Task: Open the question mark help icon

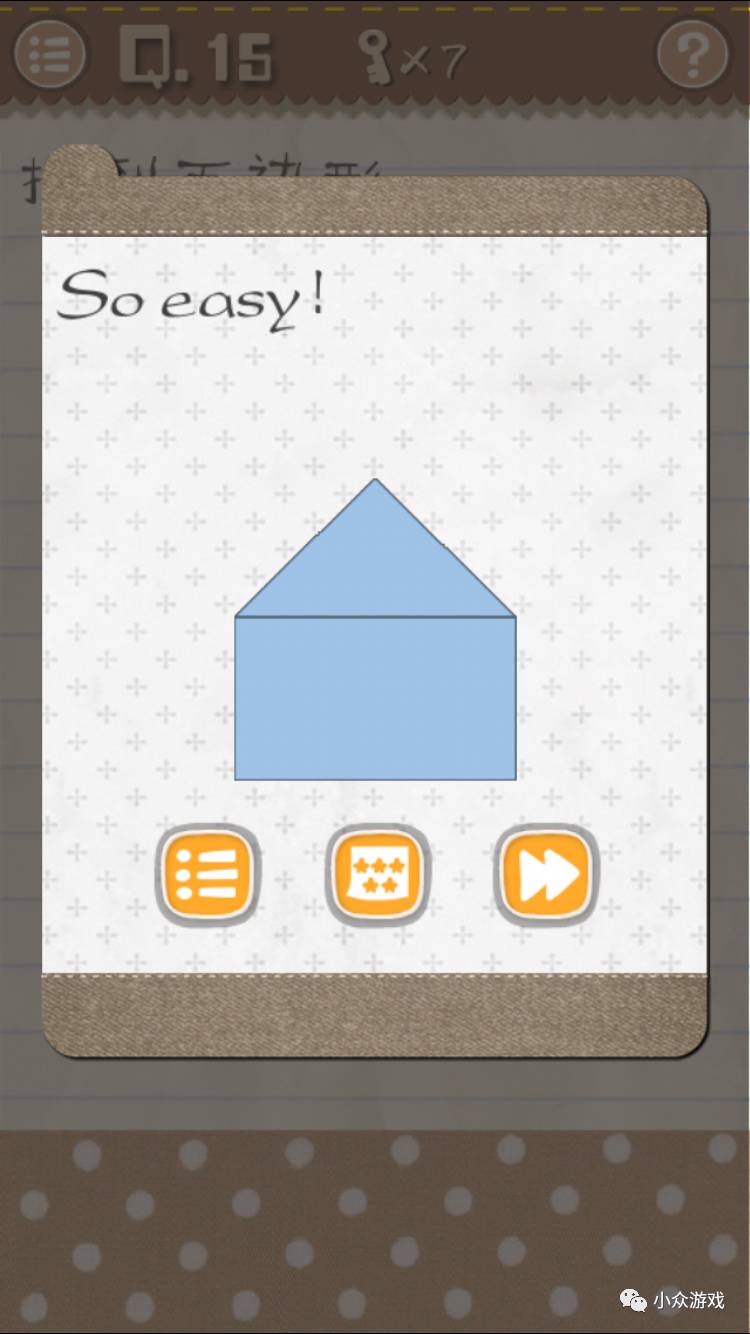Action: coord(691,53)
